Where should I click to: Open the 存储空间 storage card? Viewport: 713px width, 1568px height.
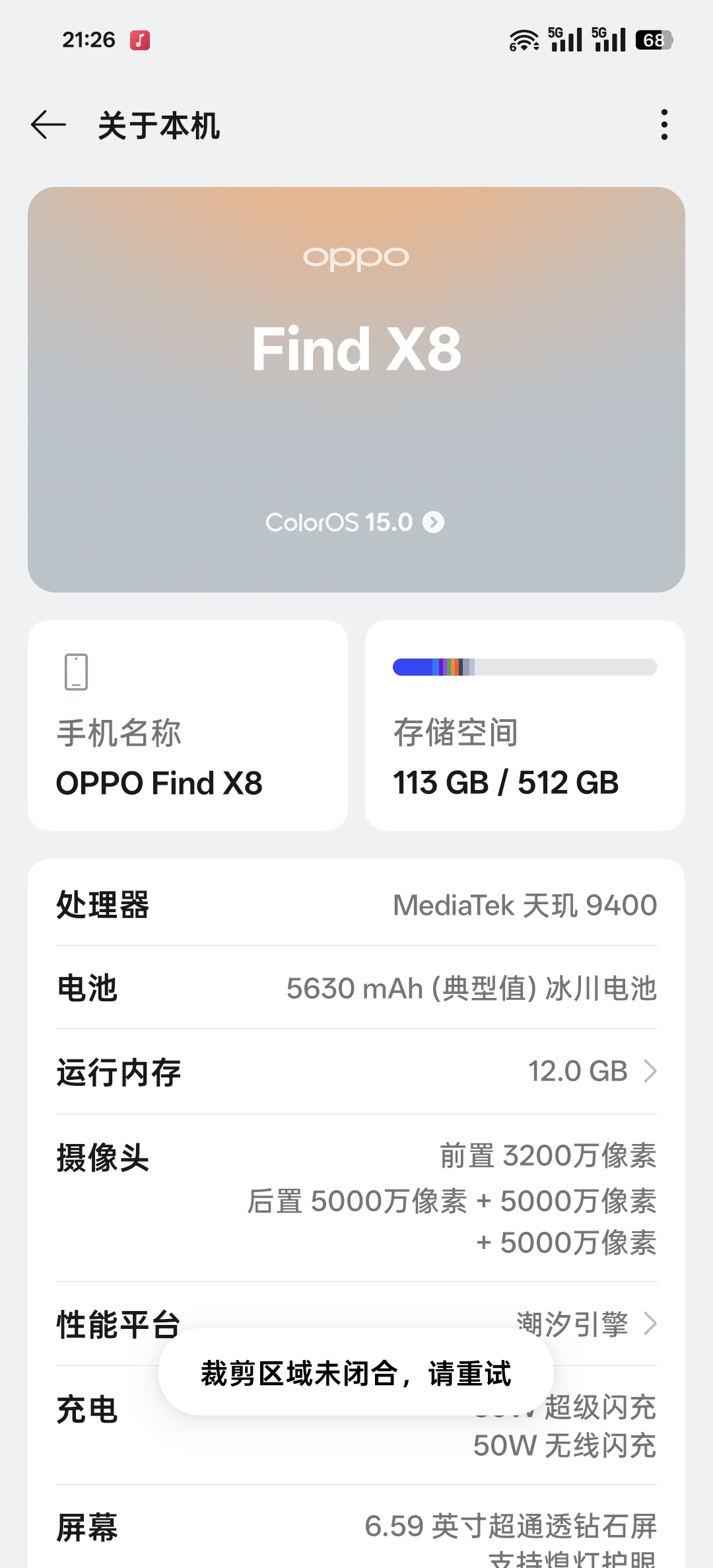(526, 727)
